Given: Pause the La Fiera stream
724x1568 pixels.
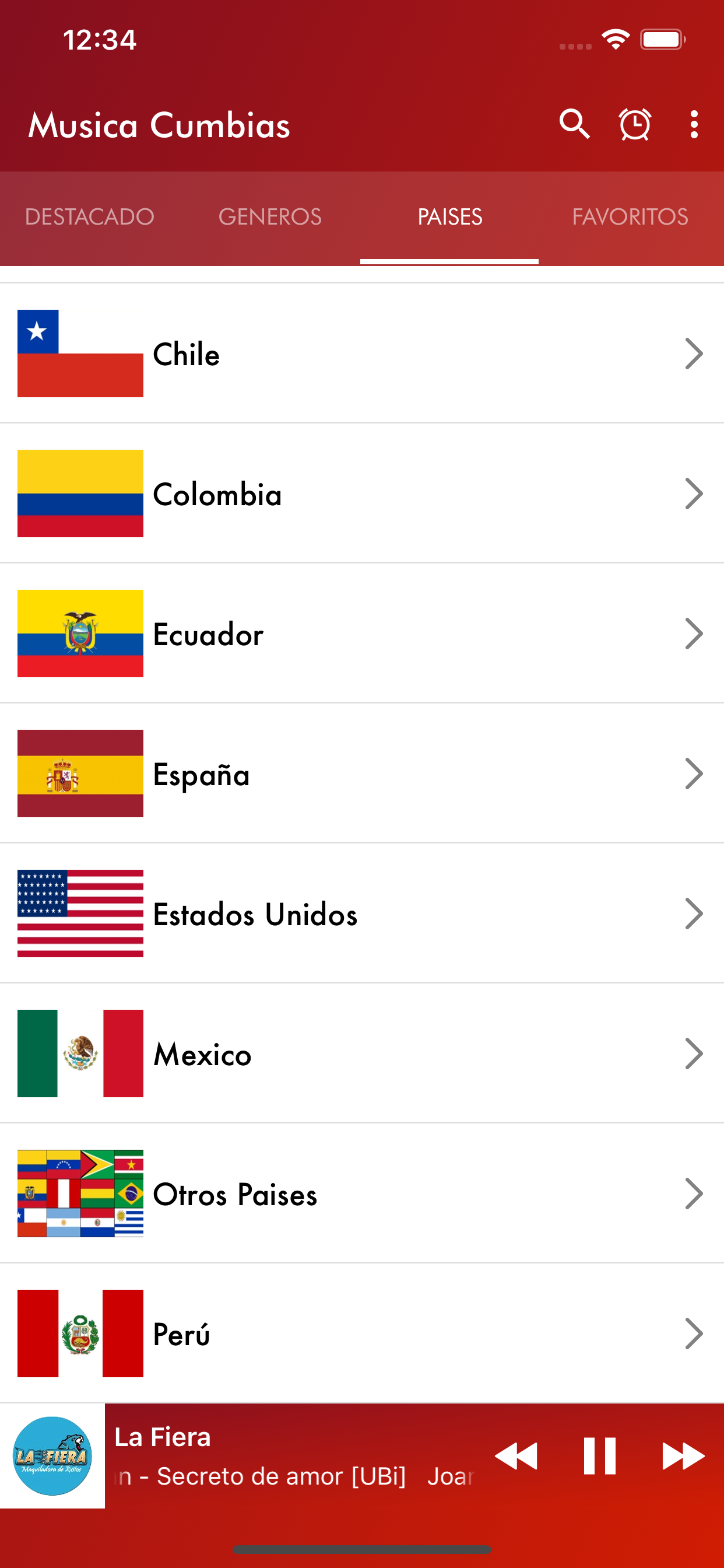Looking at the screenshot, I should pyautogui.click(x=599, y=1456).
